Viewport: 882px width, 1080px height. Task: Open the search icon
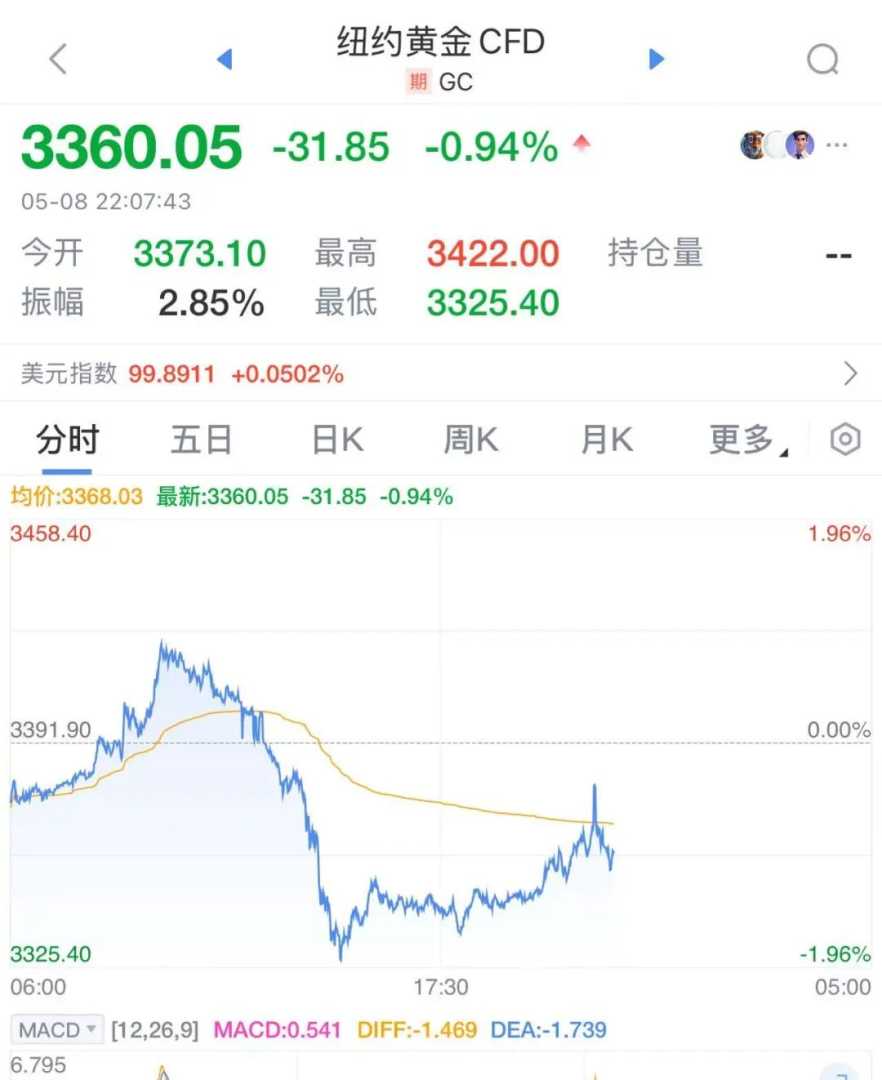(x=822, y=60)
